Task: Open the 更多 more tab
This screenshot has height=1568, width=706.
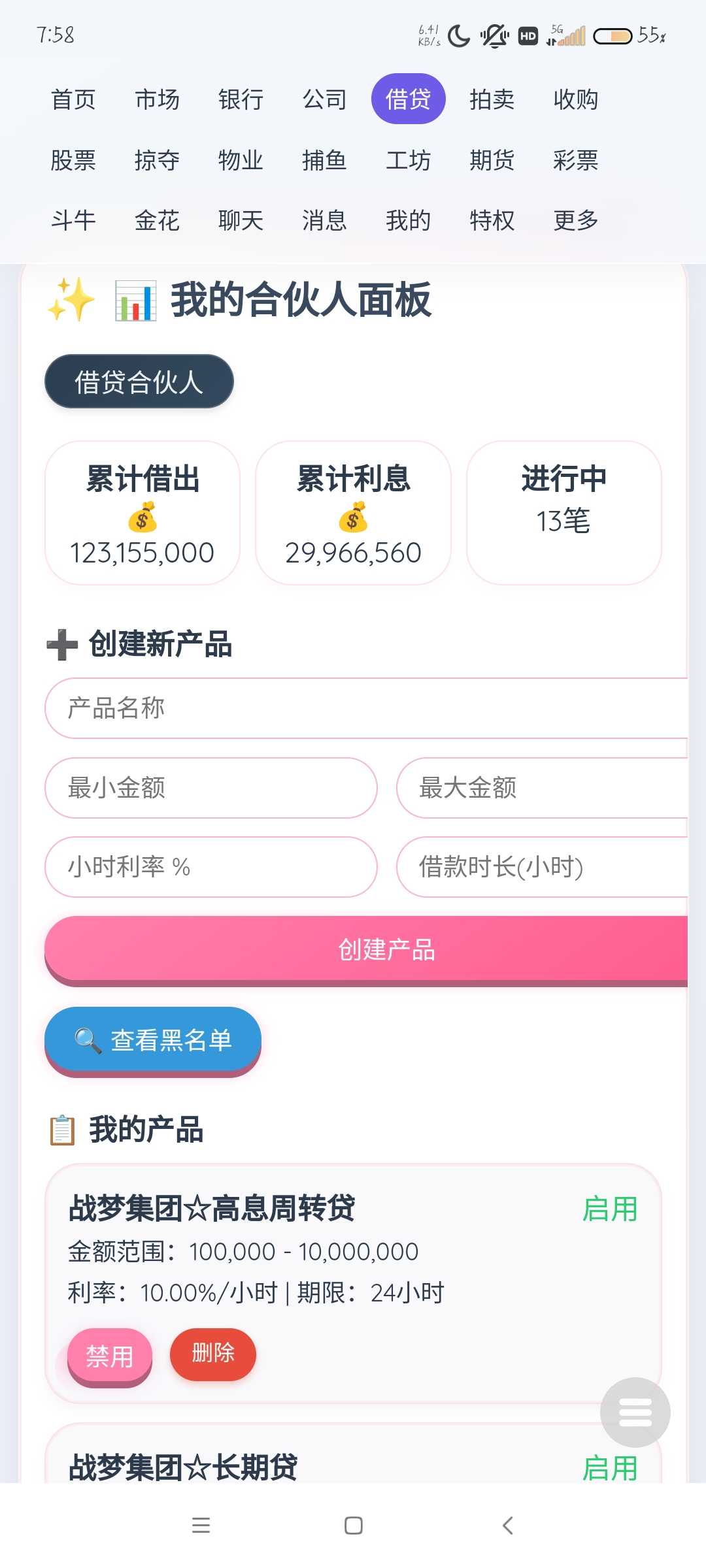Action: click(575, 221)
